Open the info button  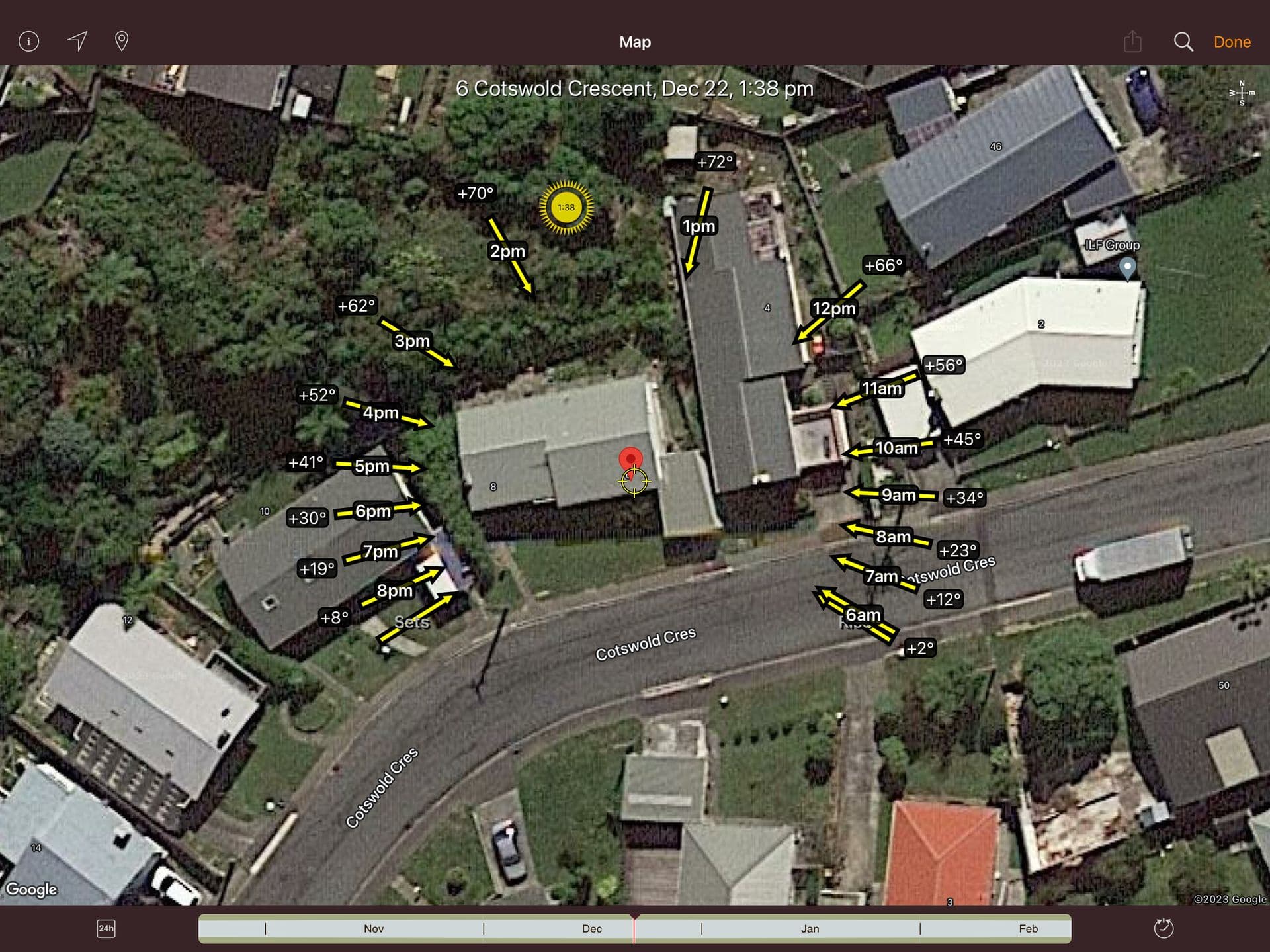[28, 42]
